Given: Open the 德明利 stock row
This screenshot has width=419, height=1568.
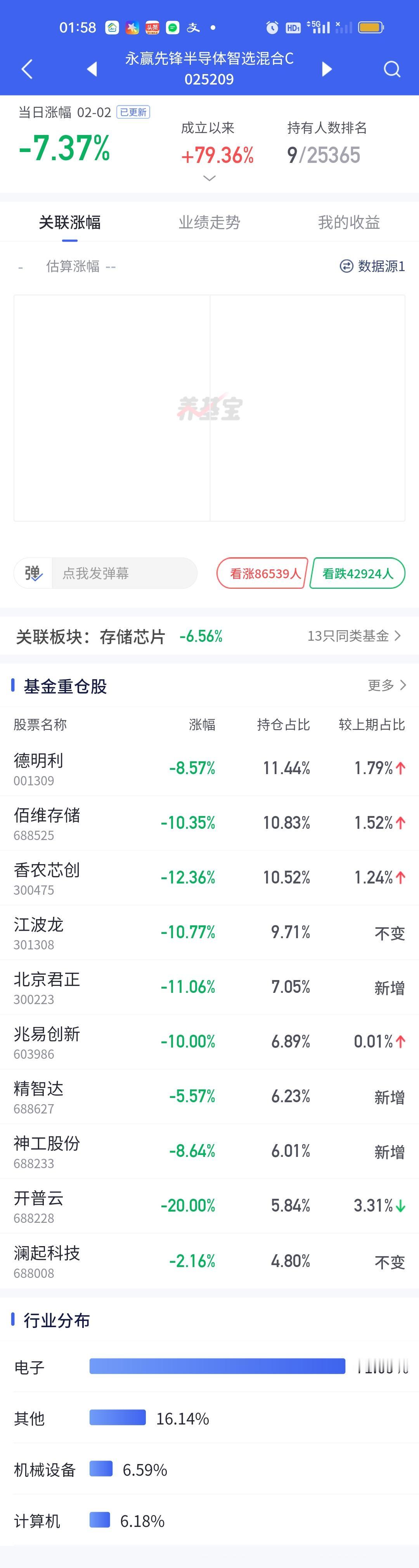Looking at the screenshot, I should [x=209, y=768].
